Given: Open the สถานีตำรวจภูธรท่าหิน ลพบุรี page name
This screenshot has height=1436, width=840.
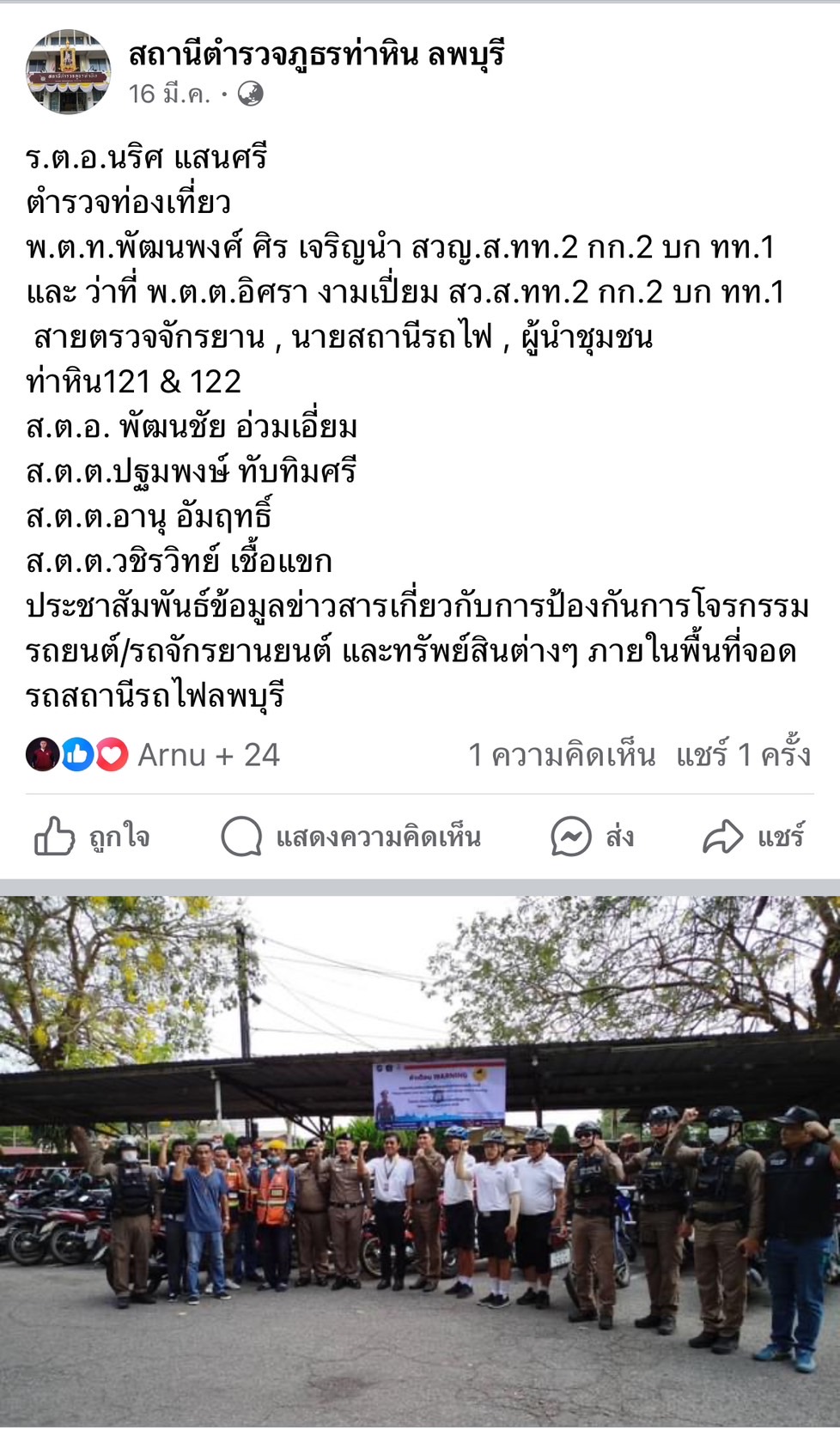Looking at the screenshot, I should click(316, 55).
